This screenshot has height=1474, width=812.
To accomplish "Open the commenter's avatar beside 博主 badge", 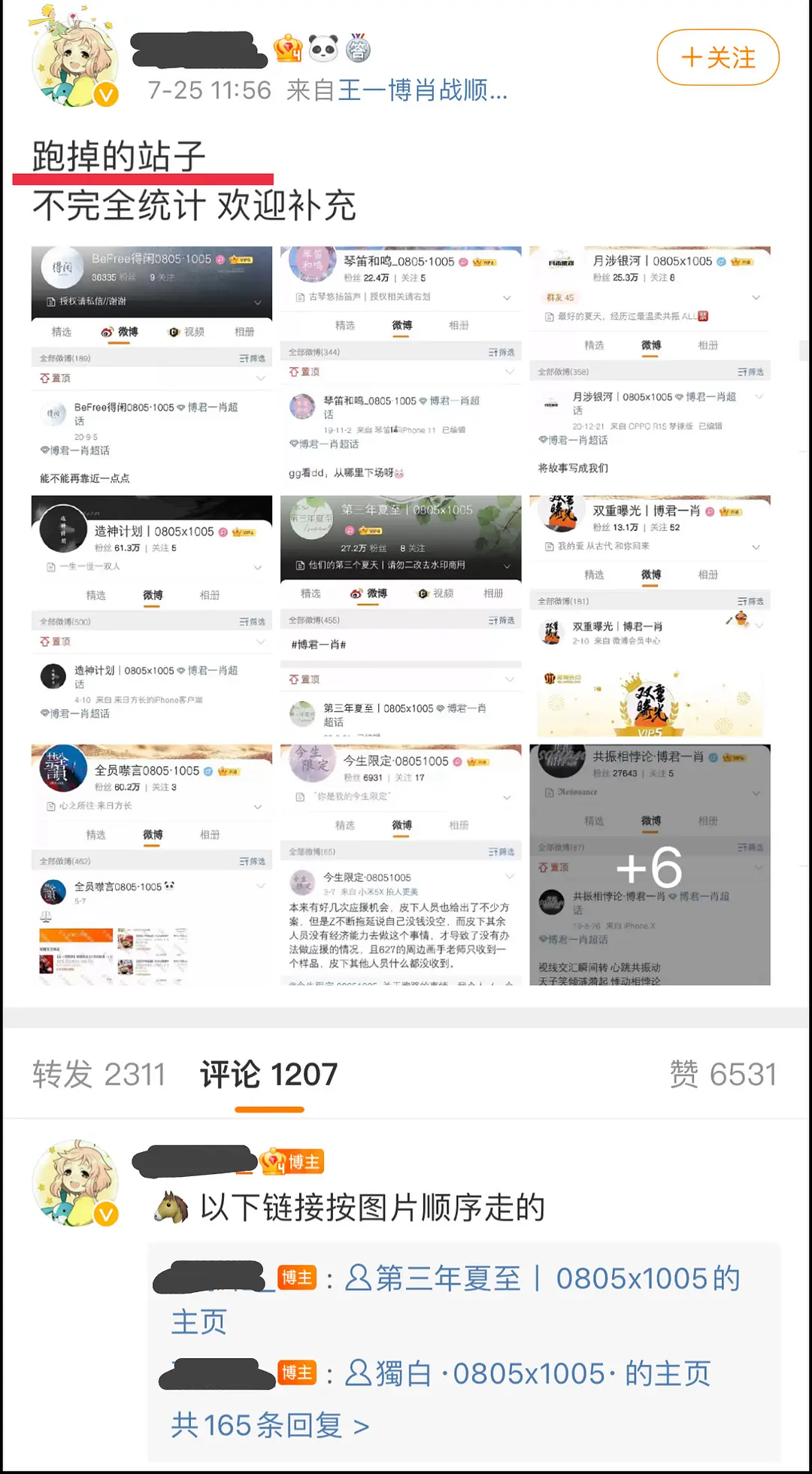I will 75,1182.
